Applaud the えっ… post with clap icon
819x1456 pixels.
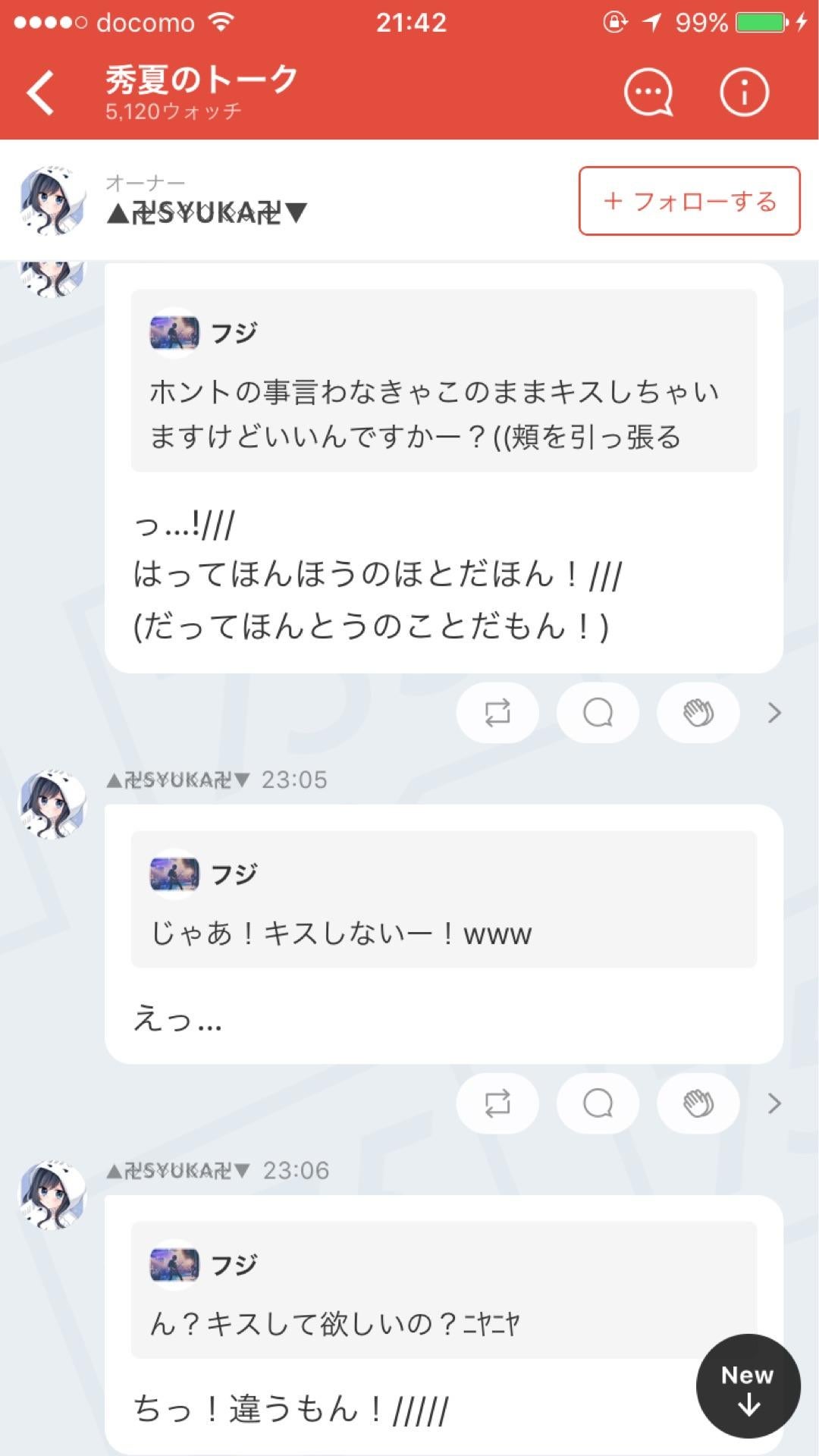tap(697, 1103)
